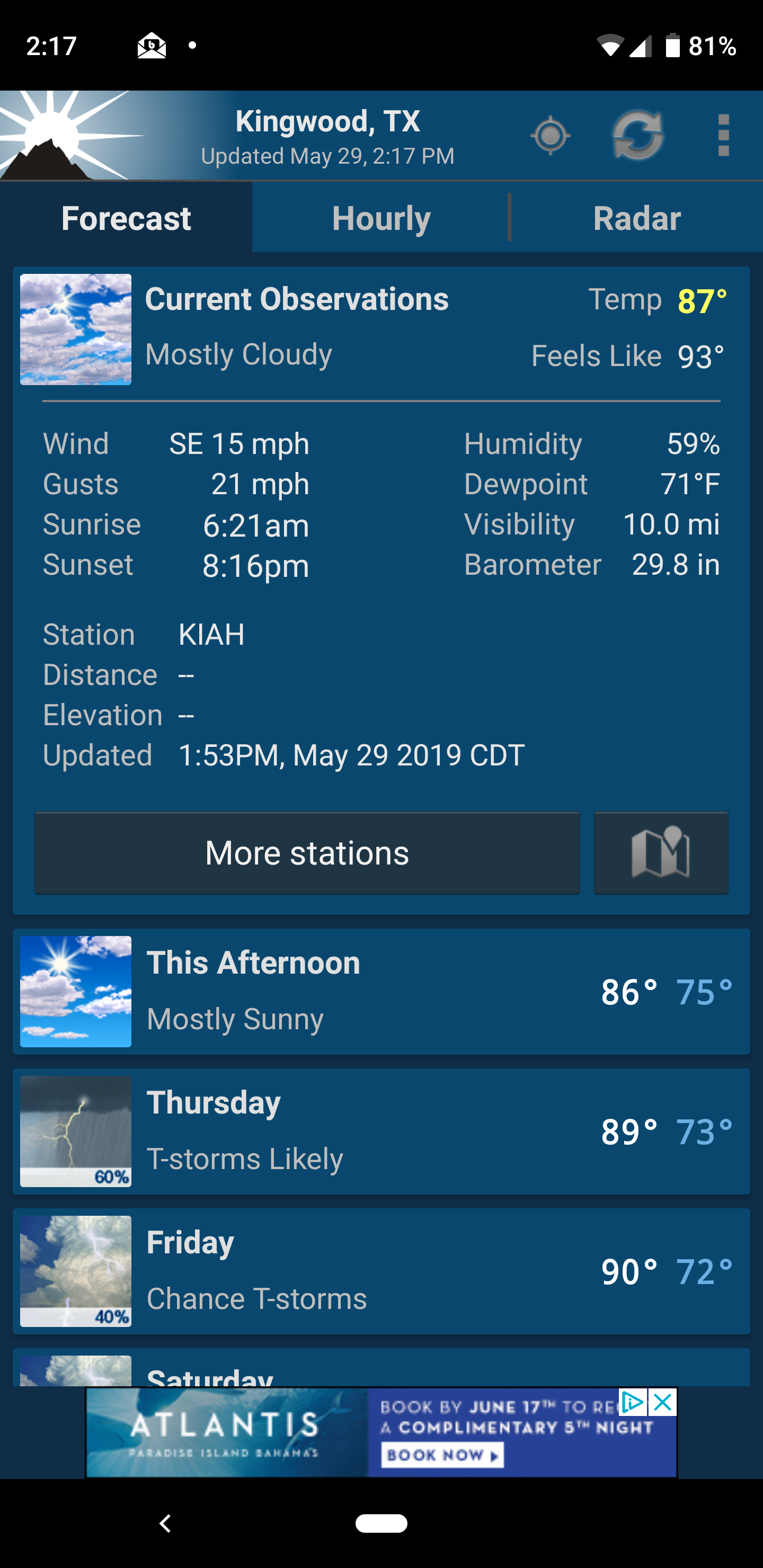This screenshot has height=1568, width=763.
Task: Use current GPS location for weather
Action: [551, 135]
